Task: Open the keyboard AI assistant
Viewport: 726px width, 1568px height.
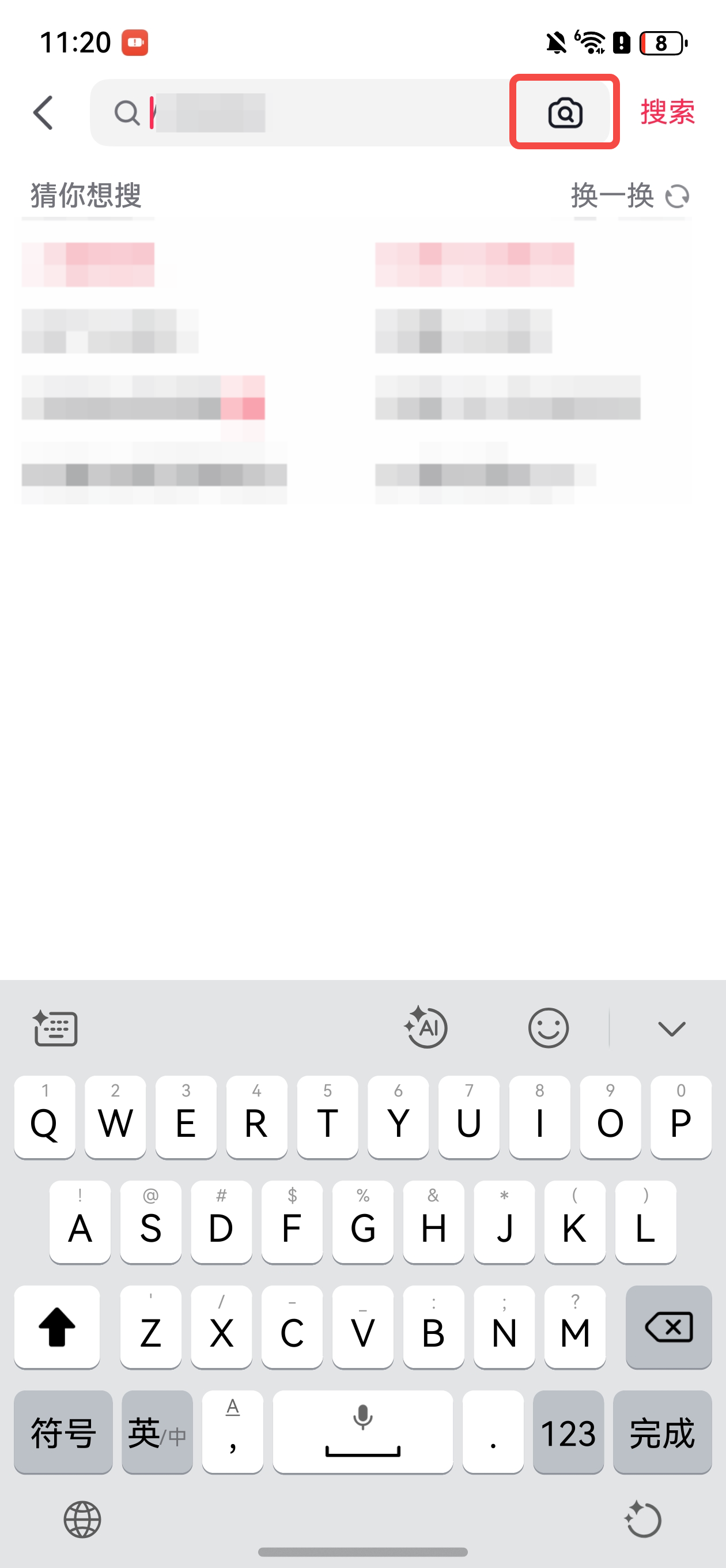Action: click(x=426, y=1027)
